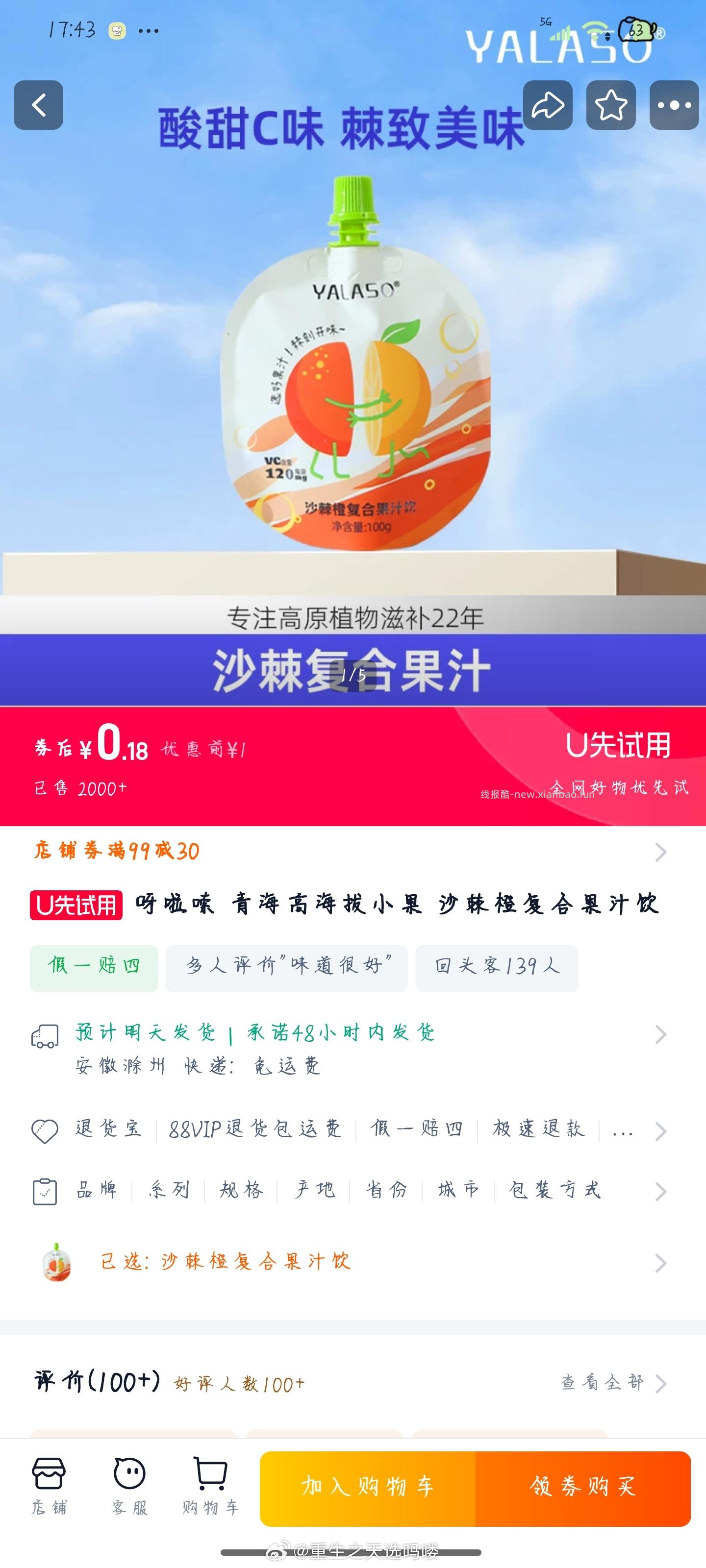Tap the star to favorite the product
Image resolution: width=706 pixels, height=1568 pixels.
(610, 105)
